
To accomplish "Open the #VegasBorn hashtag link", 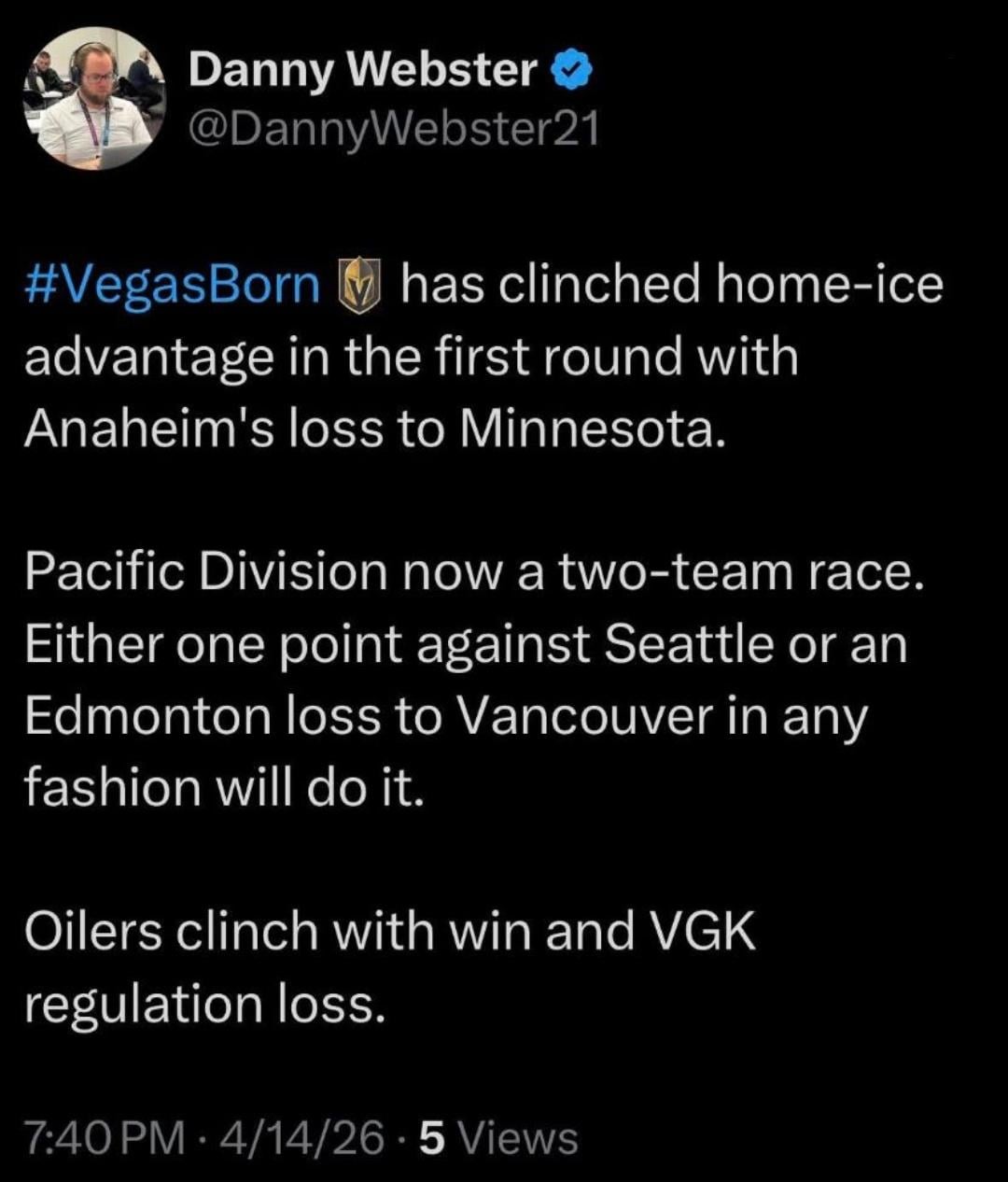I will point(173,286).
